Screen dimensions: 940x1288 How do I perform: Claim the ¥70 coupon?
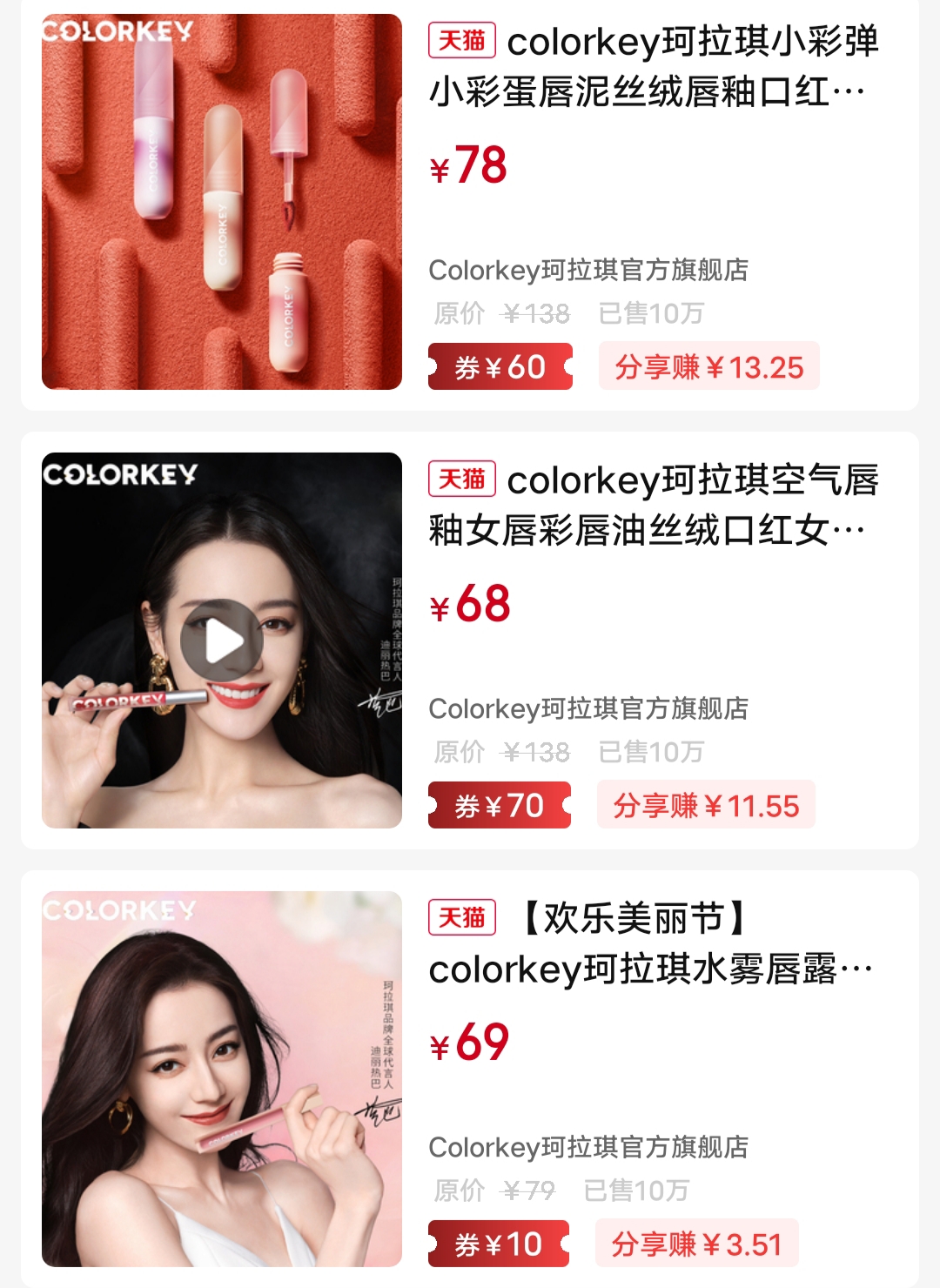pos(500,805)
